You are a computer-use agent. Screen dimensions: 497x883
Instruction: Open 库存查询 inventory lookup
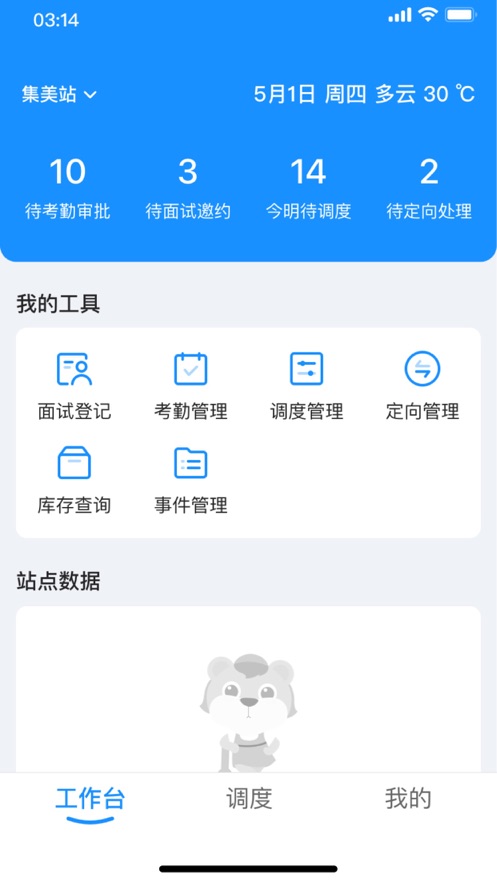click(74, 480)
